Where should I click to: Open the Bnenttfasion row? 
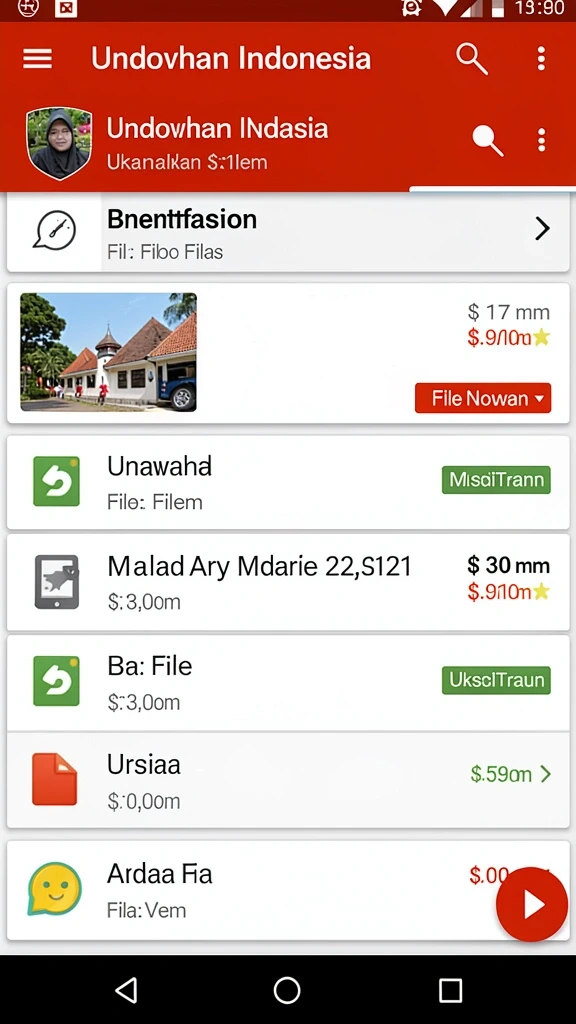(x=288, y=233)
